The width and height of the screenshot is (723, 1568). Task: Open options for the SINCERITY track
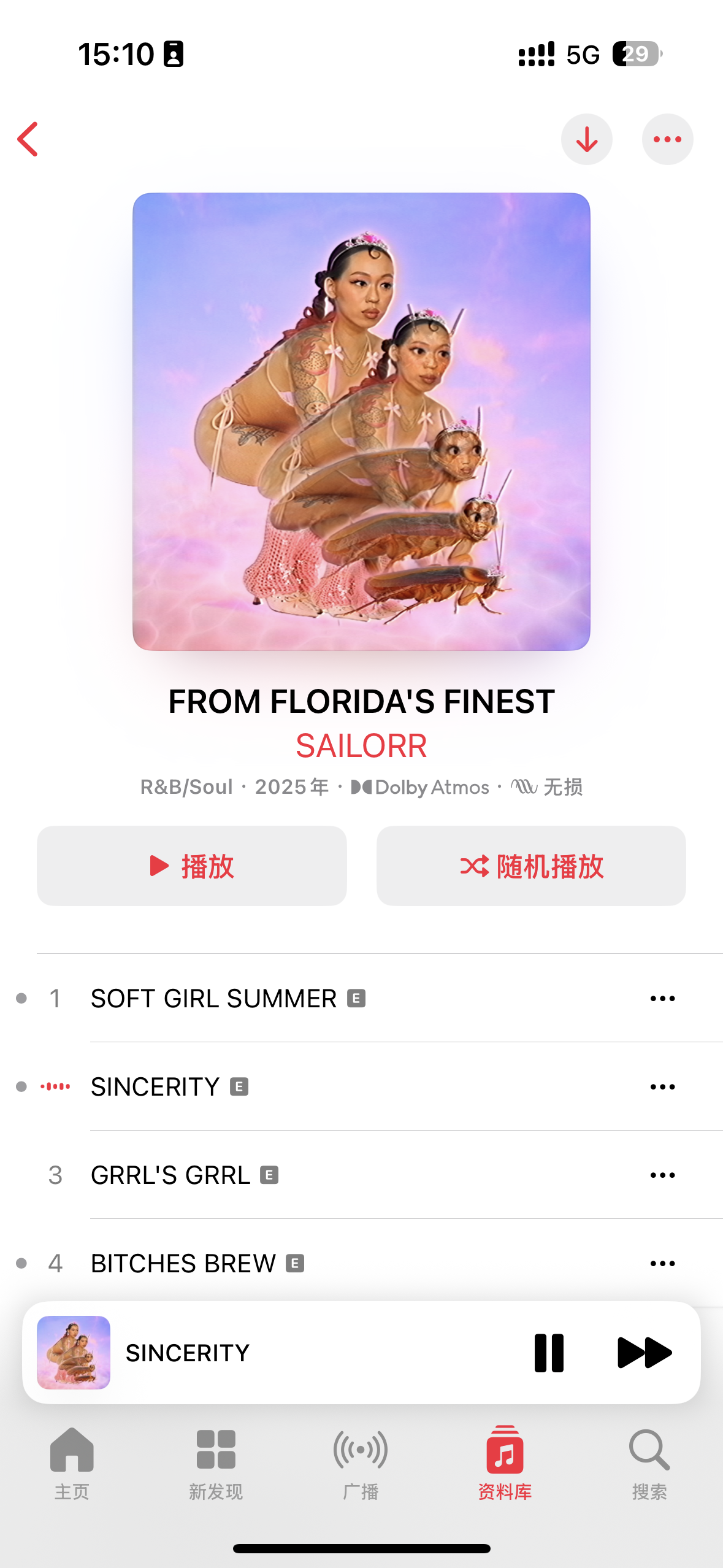(662, 1086)
